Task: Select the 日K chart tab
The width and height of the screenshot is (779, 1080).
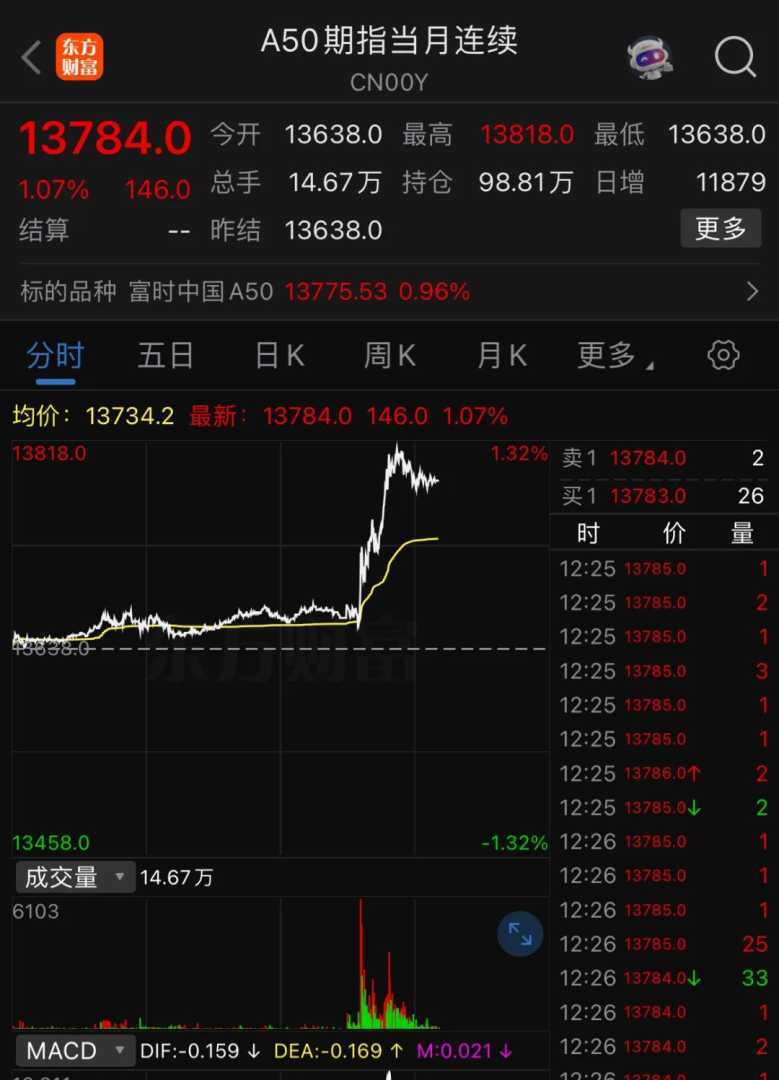Action: click(x=279, y=355)
